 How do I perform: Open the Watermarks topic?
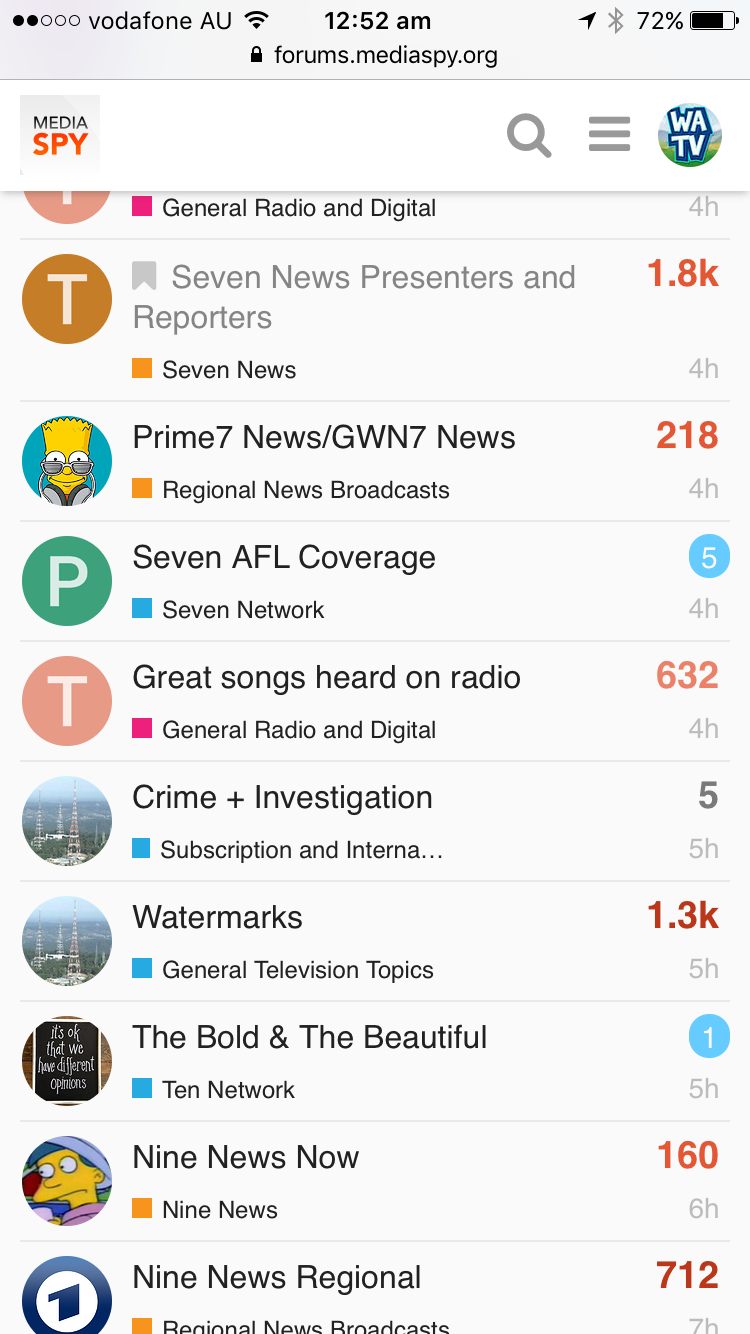coord(217,917)
